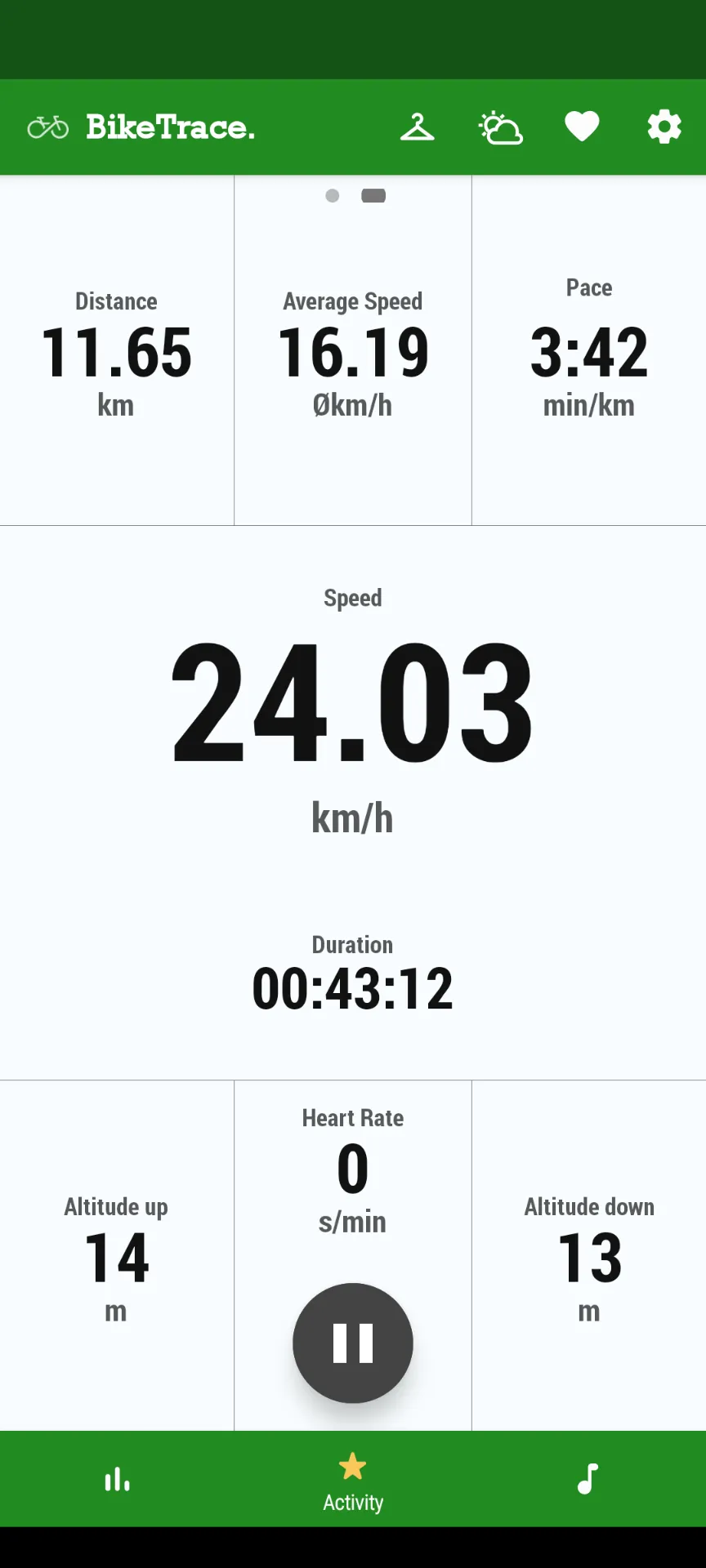Check the weather forecast icon
The image size is (706, 1568).
[x=500, y=127]
